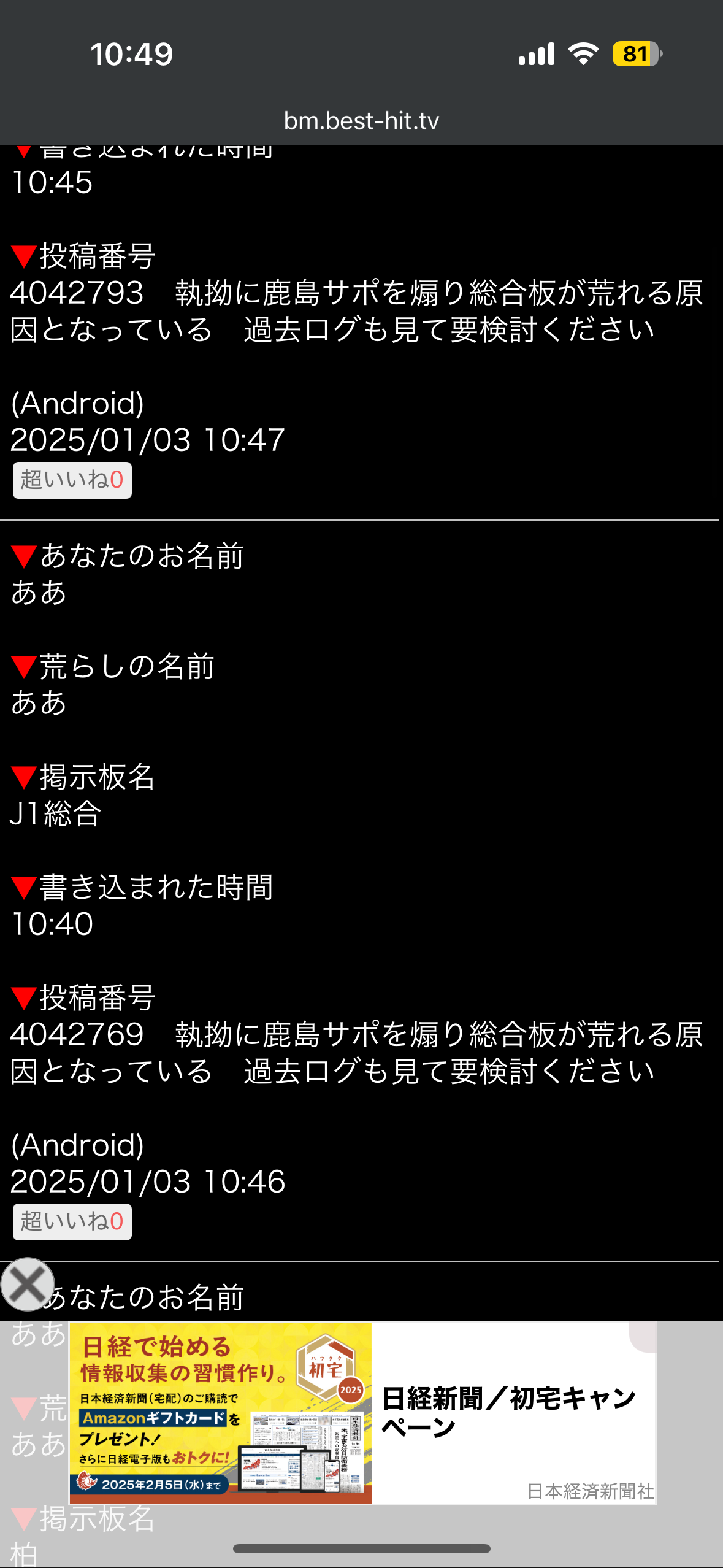723x1568 pixels.
Task: Tap 超いいね on the 10:46 post
Action: point(72,1221)
